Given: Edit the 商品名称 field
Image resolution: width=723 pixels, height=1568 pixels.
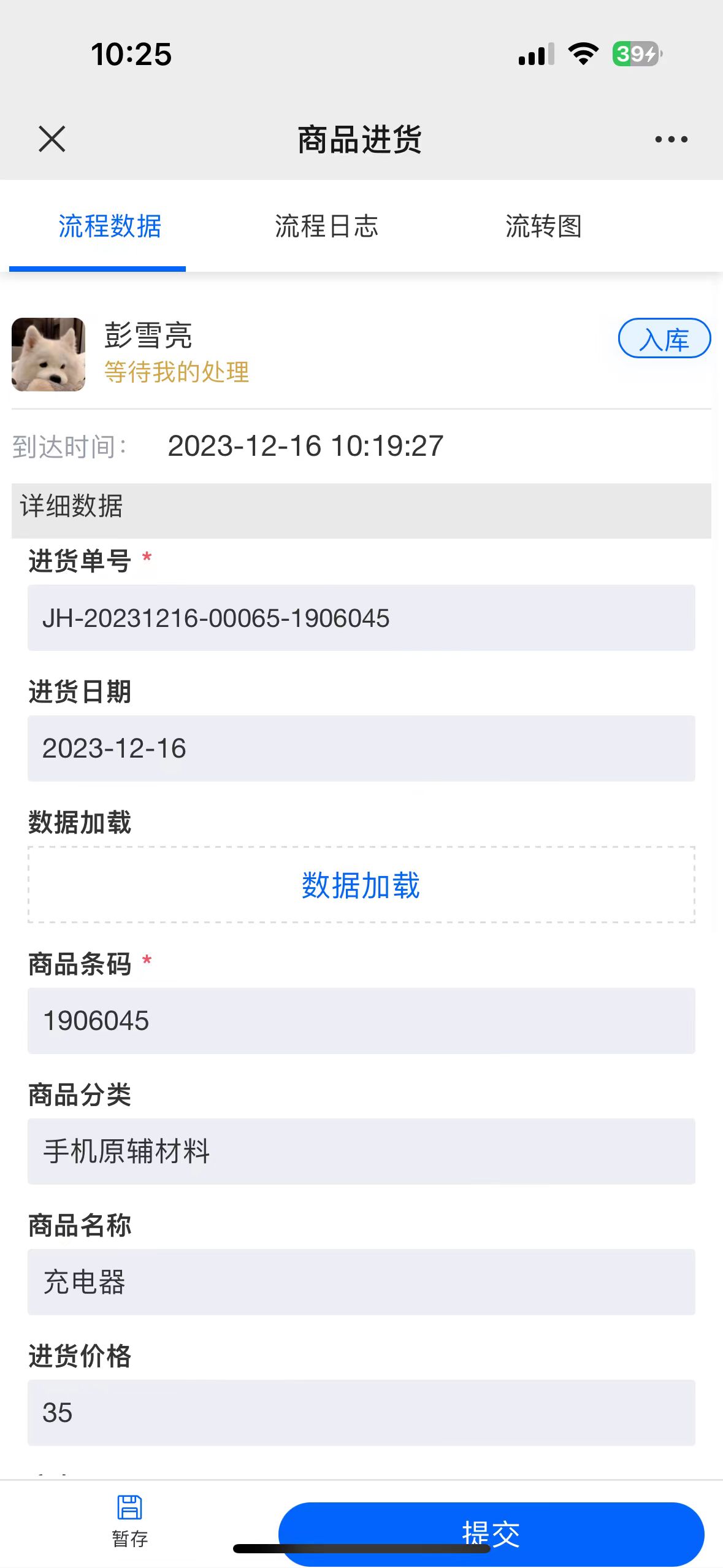Looking at the screenshot, I should pyautogui.click(x=361, y=1282).
